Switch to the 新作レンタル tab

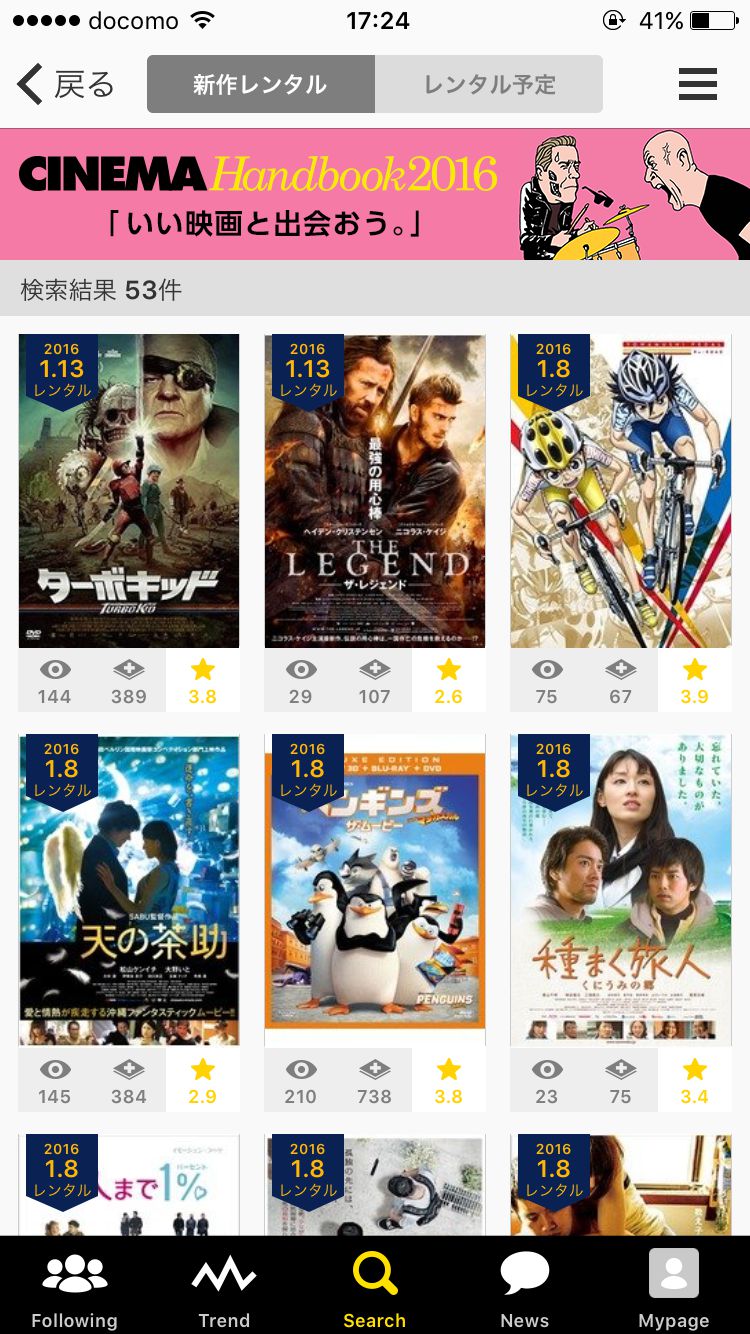[260, 85]
